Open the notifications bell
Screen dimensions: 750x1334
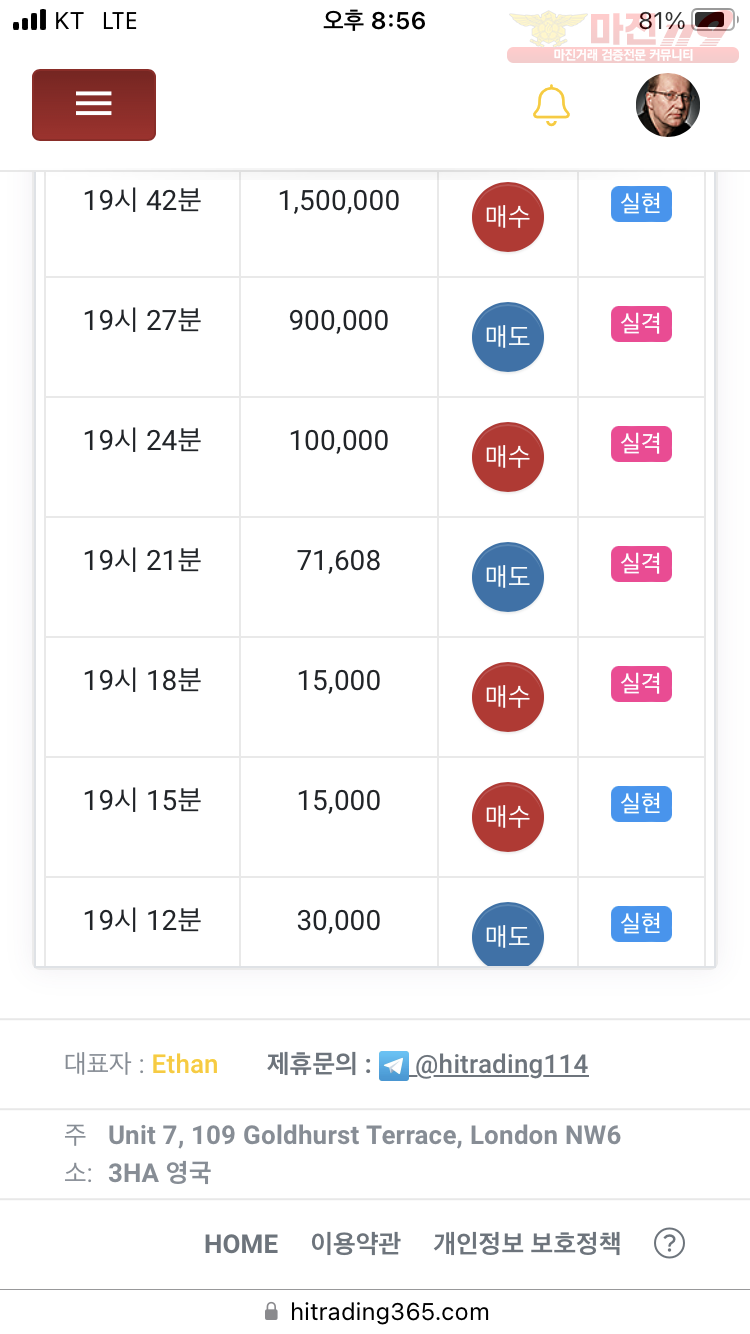point(551,105)
